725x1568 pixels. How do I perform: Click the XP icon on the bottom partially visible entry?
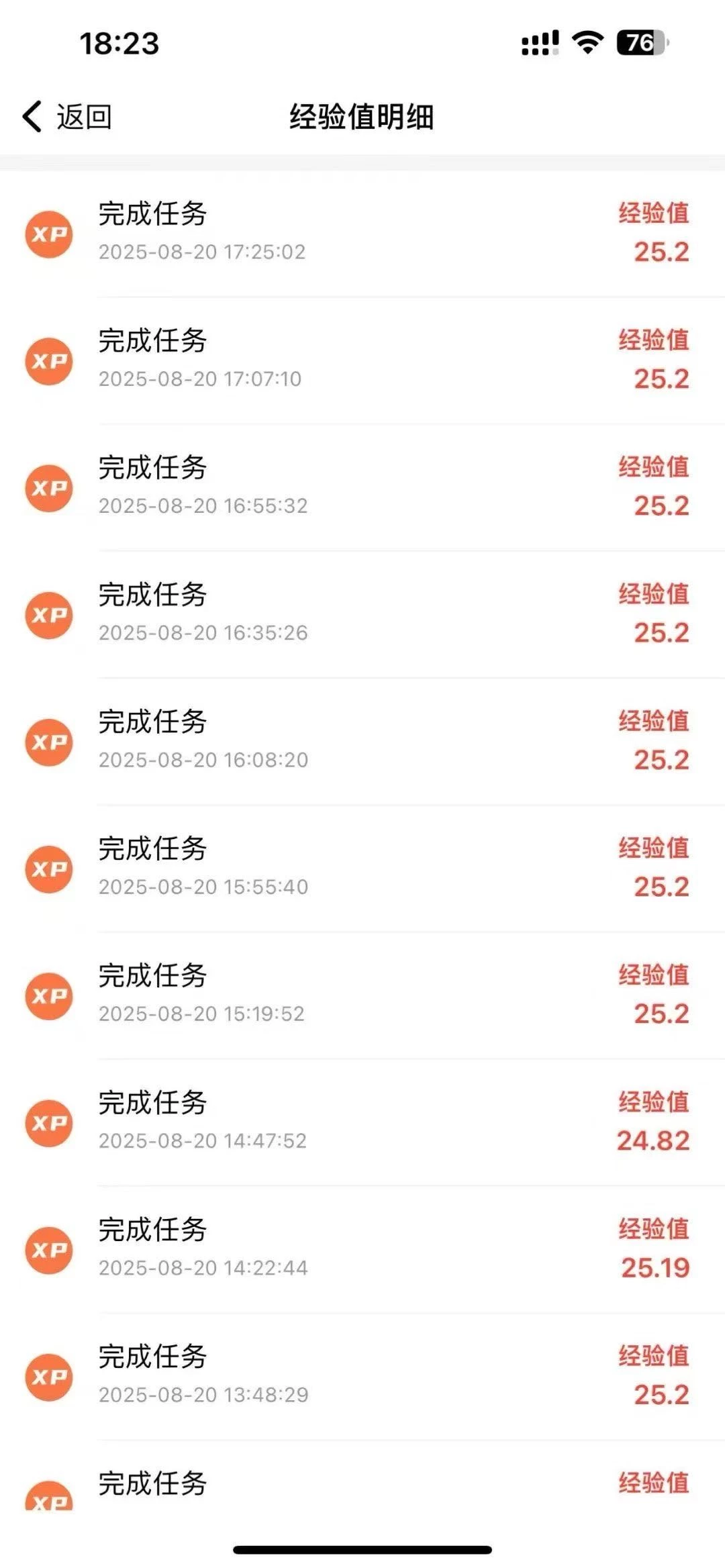50,1497
